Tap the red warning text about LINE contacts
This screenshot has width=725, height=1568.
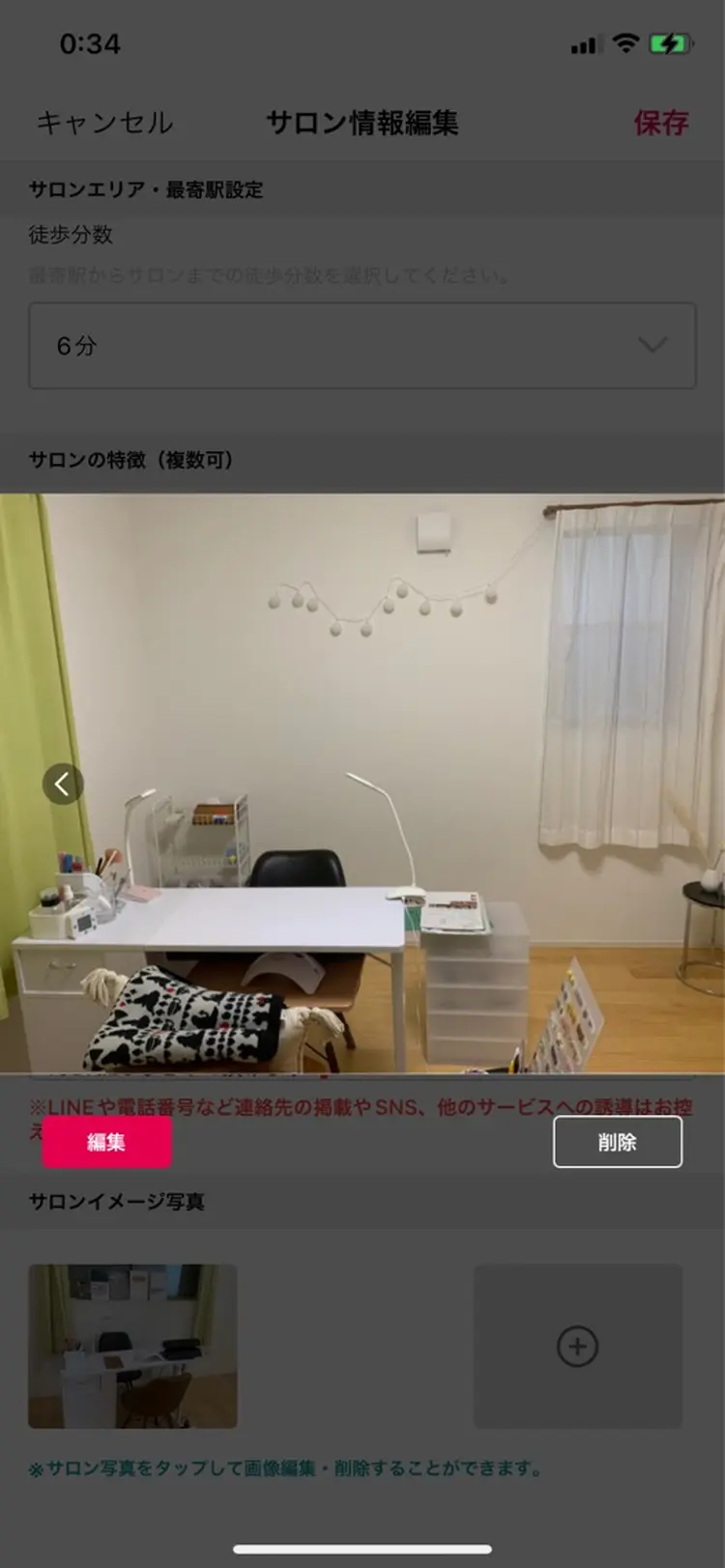pos(362,1109)
